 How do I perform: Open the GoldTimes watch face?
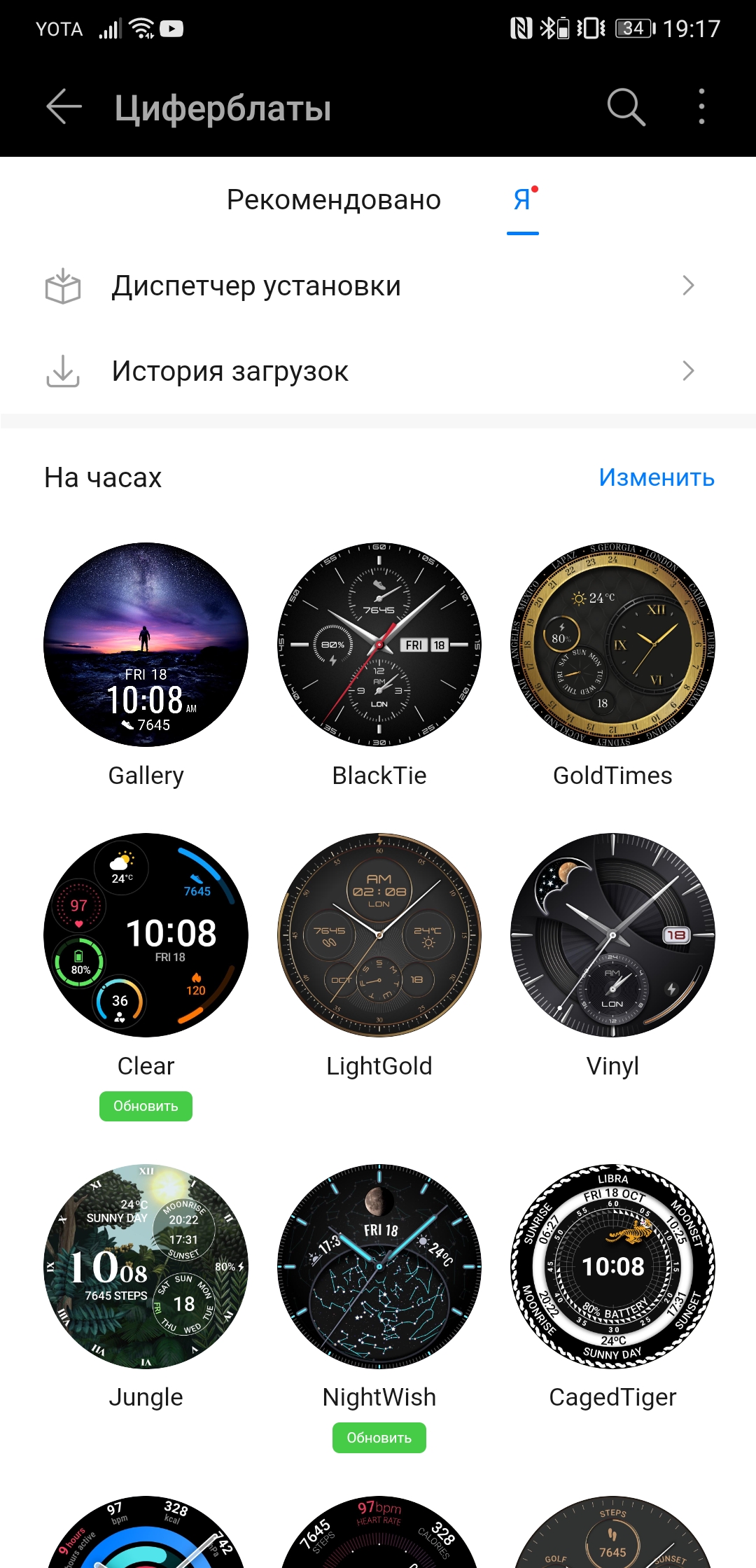point(612,645)
